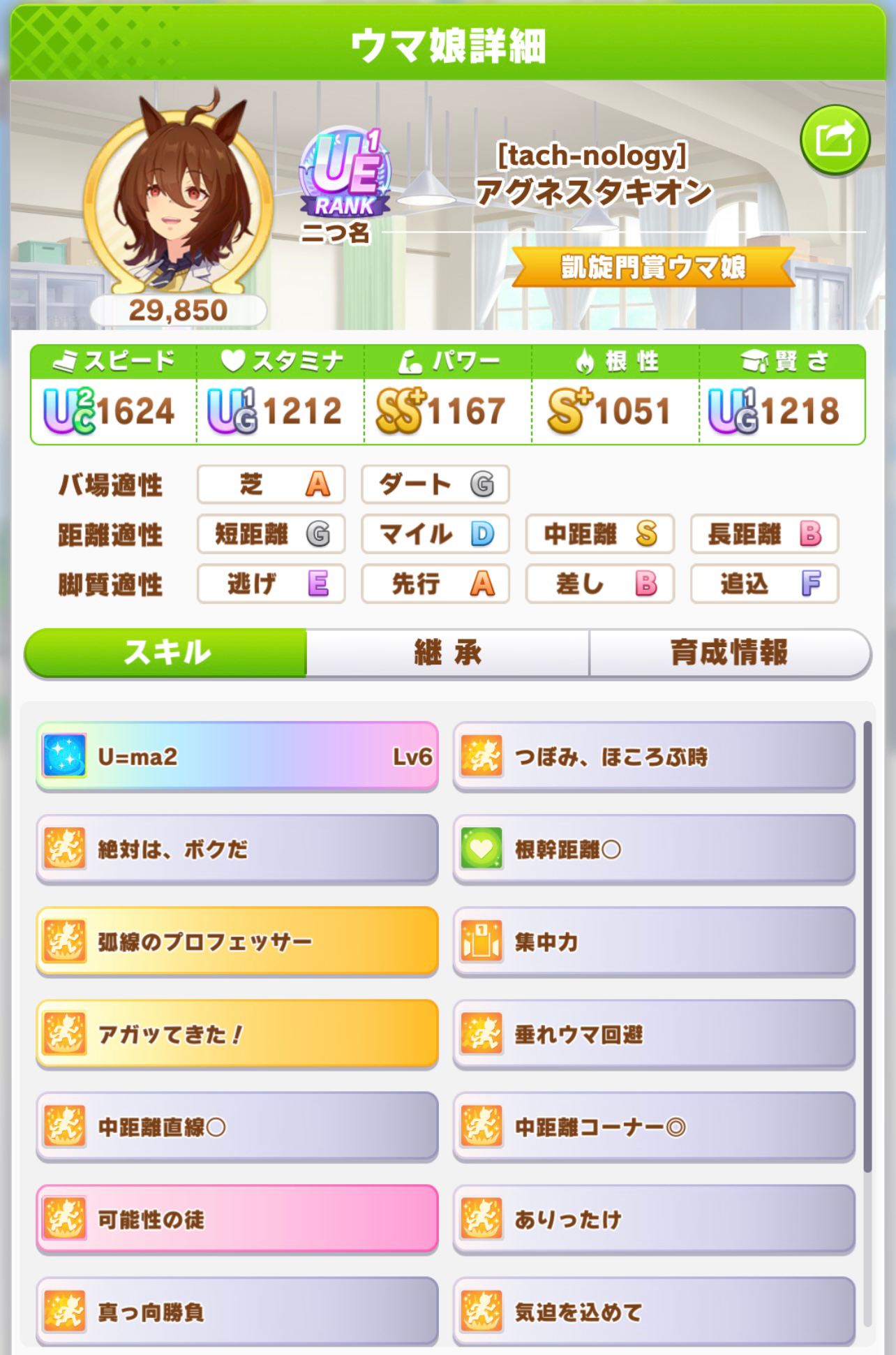
Task: Tap the 絶対は、ボクだ skill
Action: click(x=237, y=850)
